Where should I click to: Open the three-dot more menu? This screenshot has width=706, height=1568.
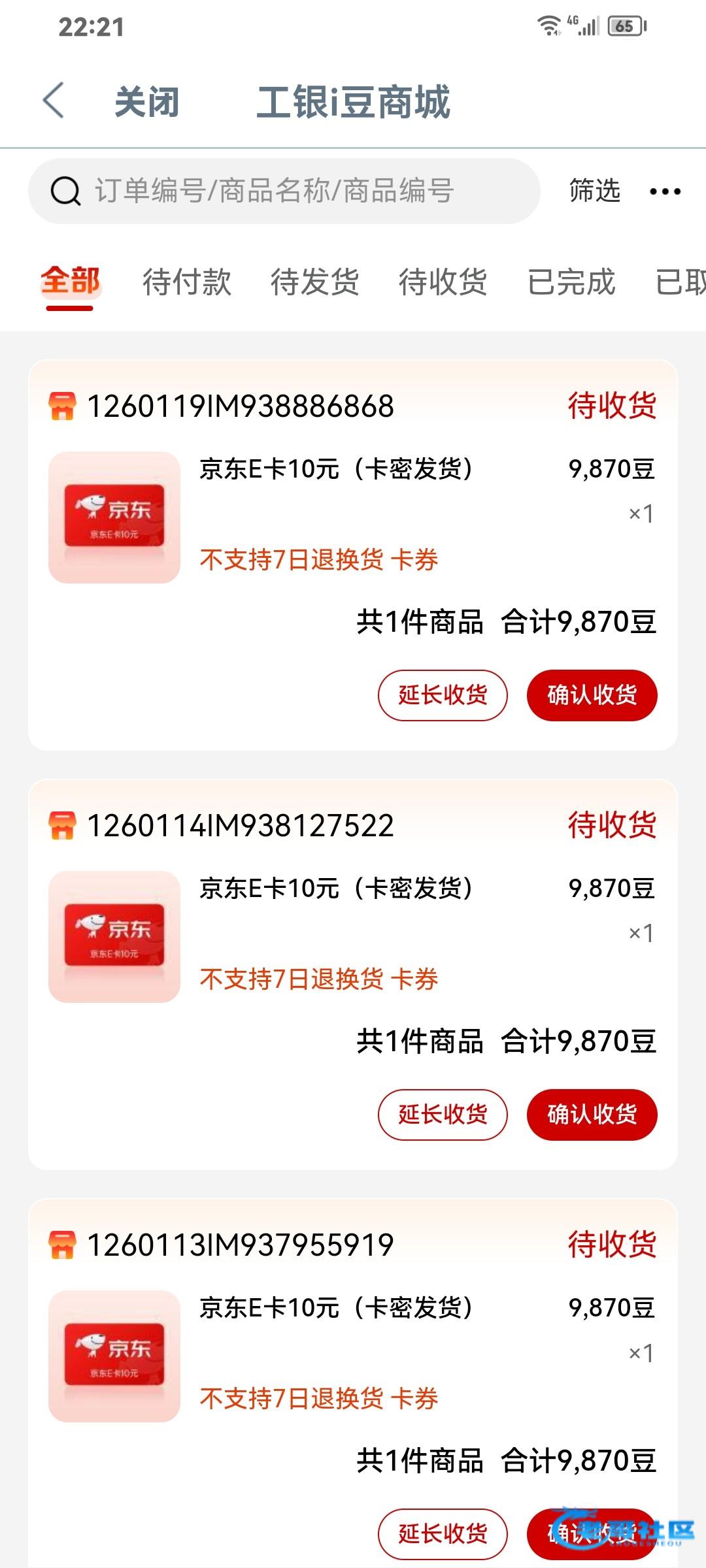pos(665,192)
